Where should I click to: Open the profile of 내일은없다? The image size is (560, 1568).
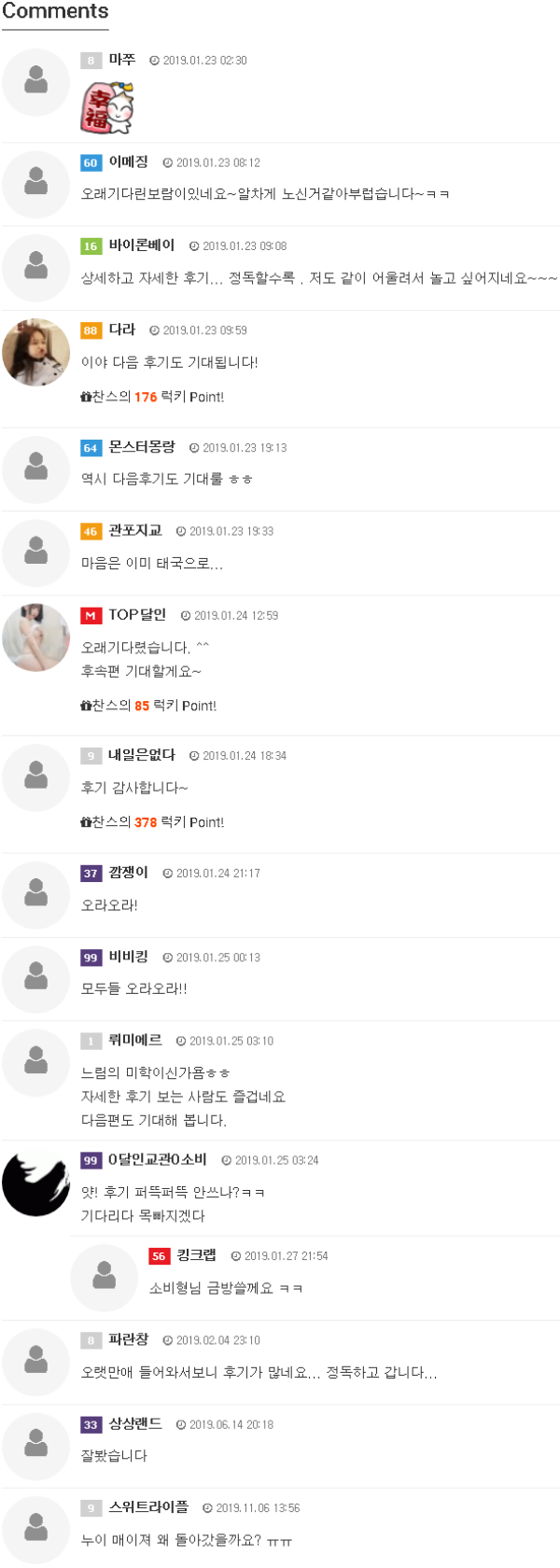(x=141, y=755)
